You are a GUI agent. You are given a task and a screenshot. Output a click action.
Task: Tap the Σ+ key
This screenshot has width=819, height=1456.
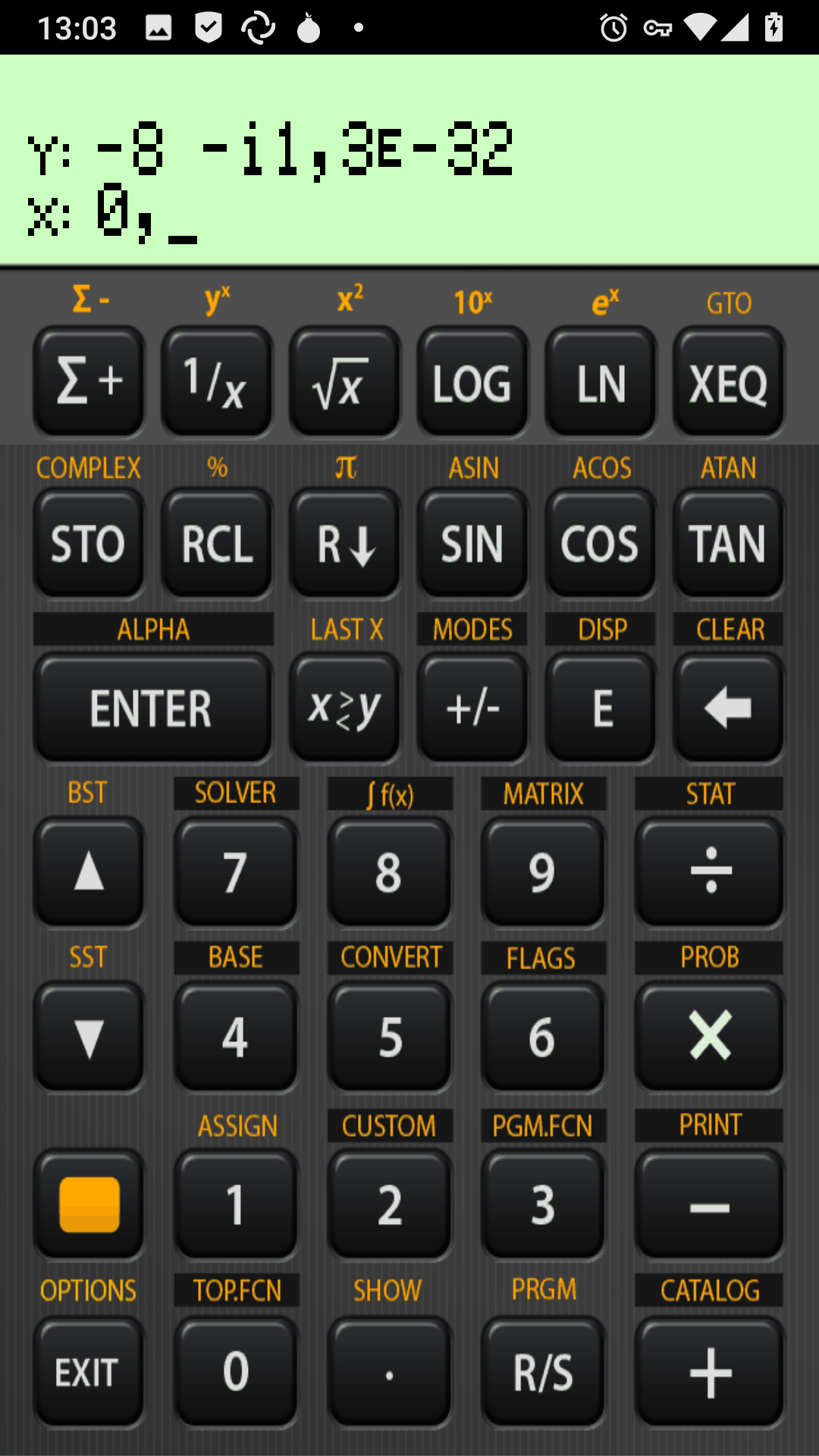point(89,381)
